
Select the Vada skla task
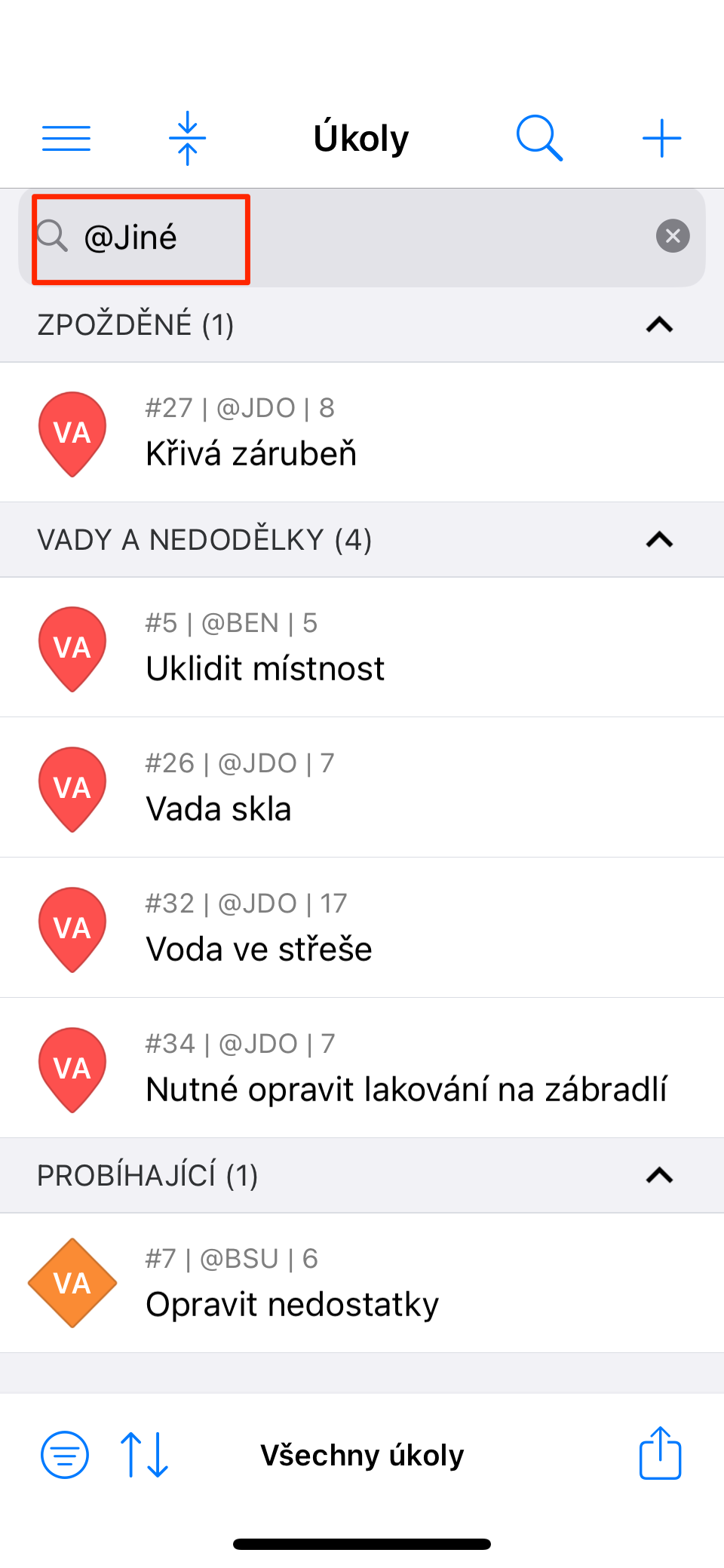(362, 788)
